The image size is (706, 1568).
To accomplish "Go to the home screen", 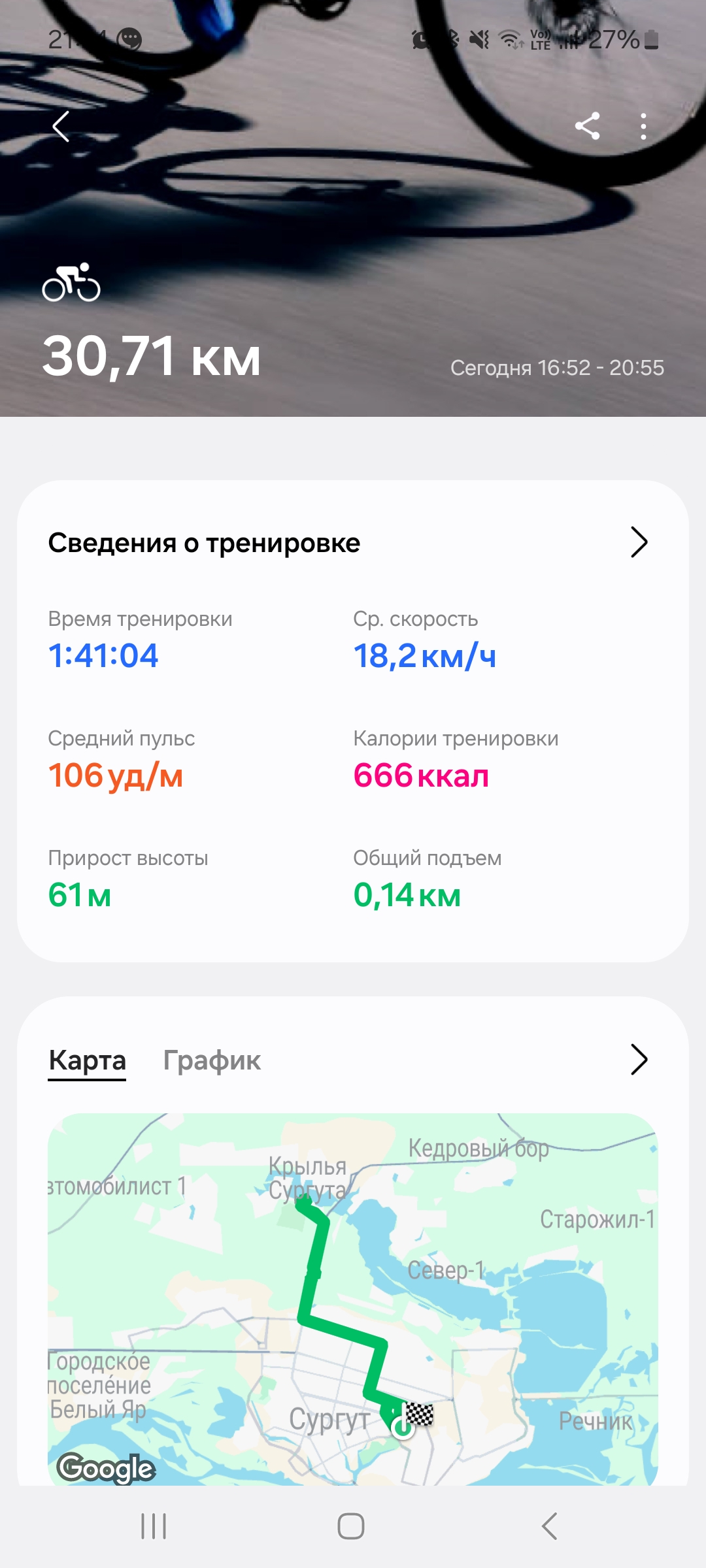I will [x=351, y=1527].
